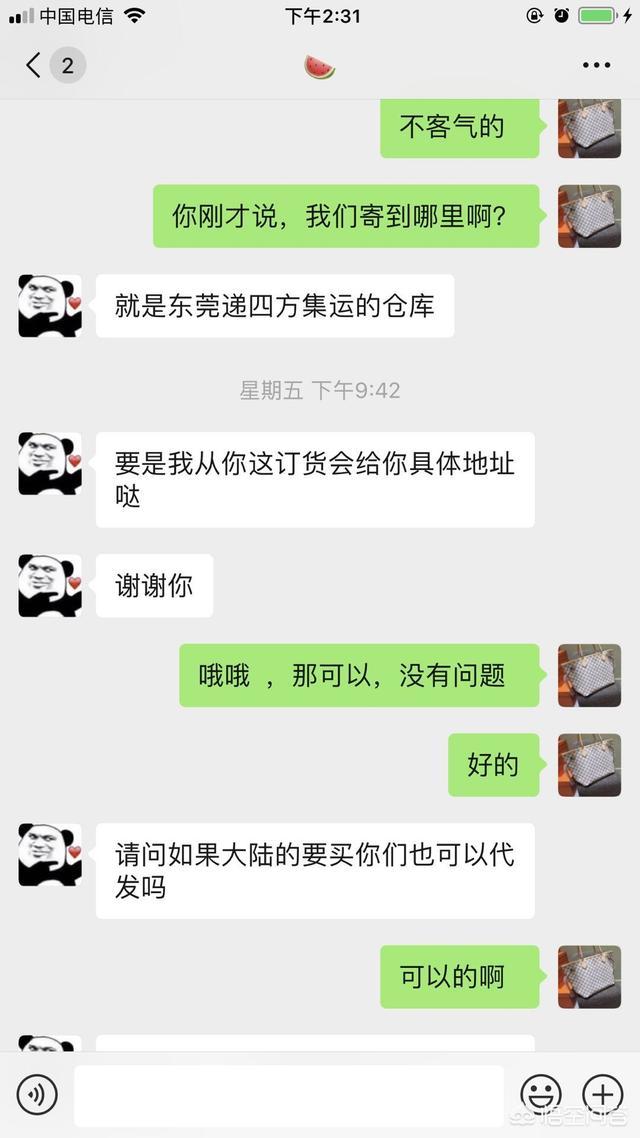Open panda avatar beside 就是东莞递四方集运的仓库
This screenshot has height=1138, width=640.
click(x=50, y=306)
